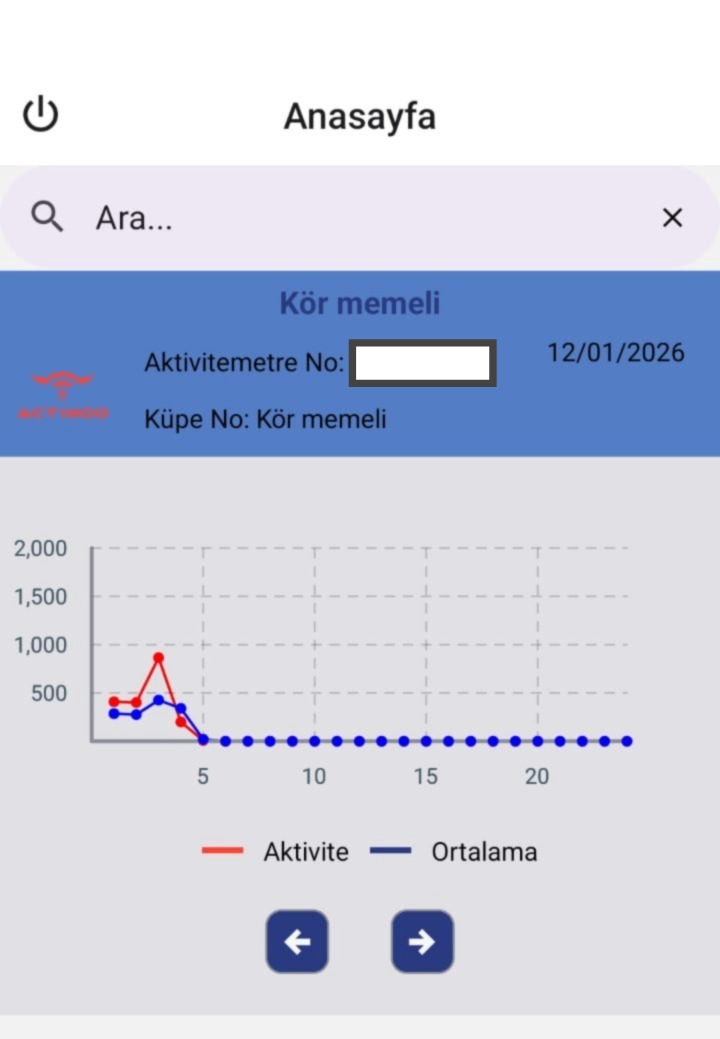
Task: Toggle the Aktivite series in the legend
Action: 276,852
